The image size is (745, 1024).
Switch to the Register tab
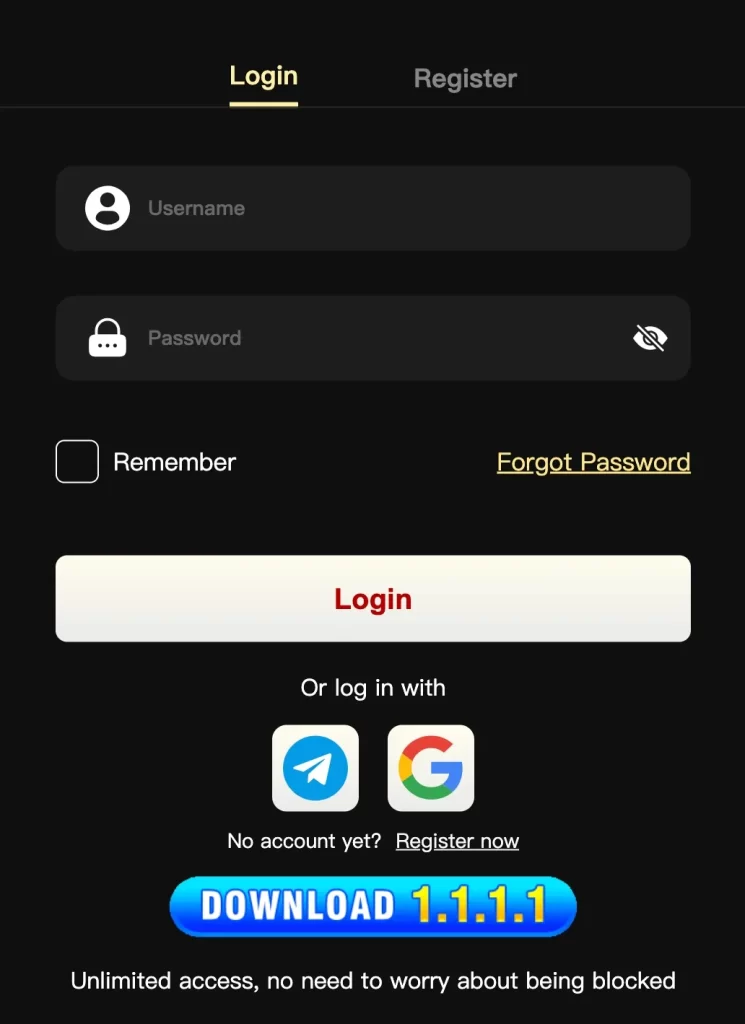click(465, 79)
